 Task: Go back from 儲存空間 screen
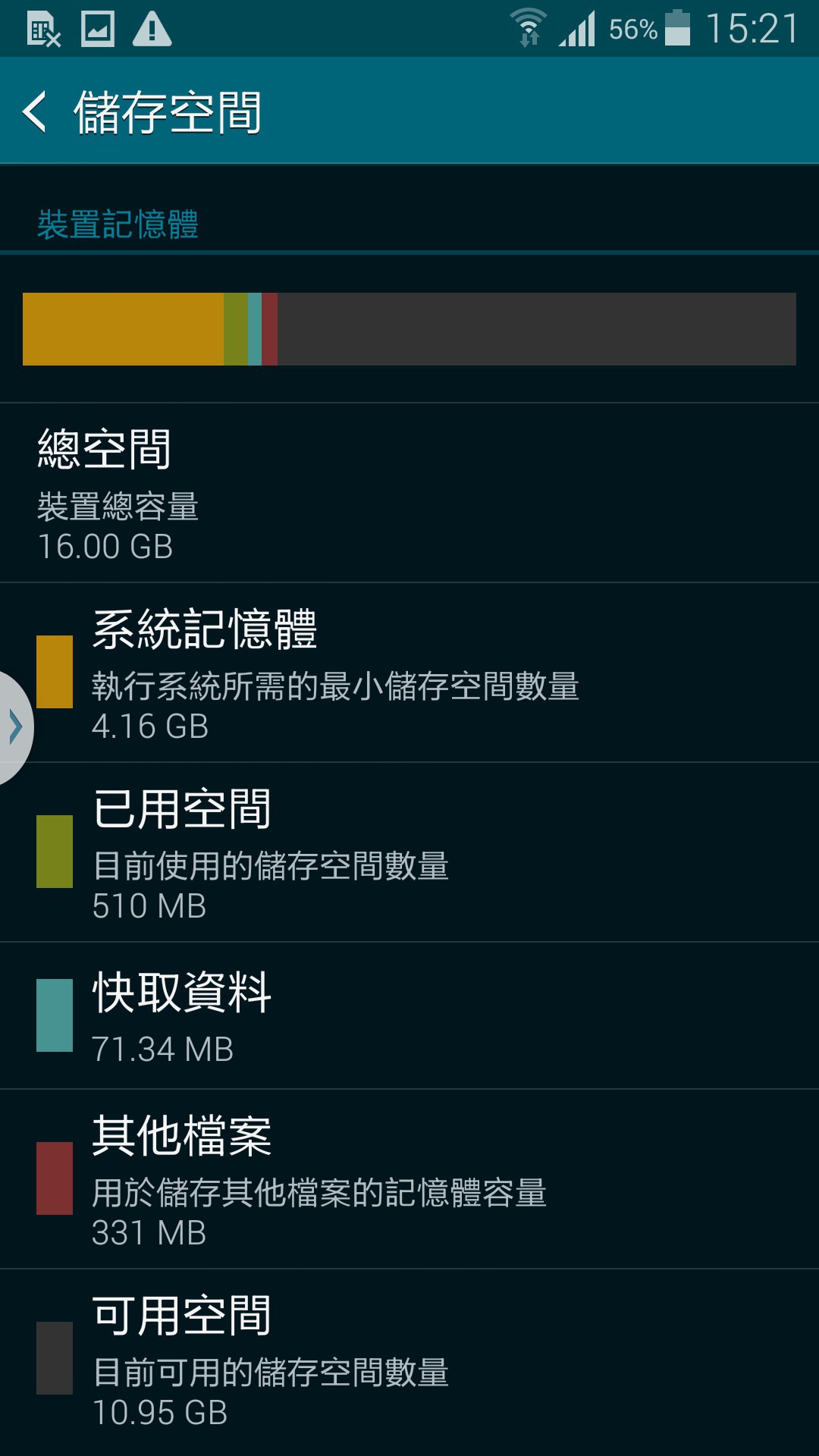point(35,111)
